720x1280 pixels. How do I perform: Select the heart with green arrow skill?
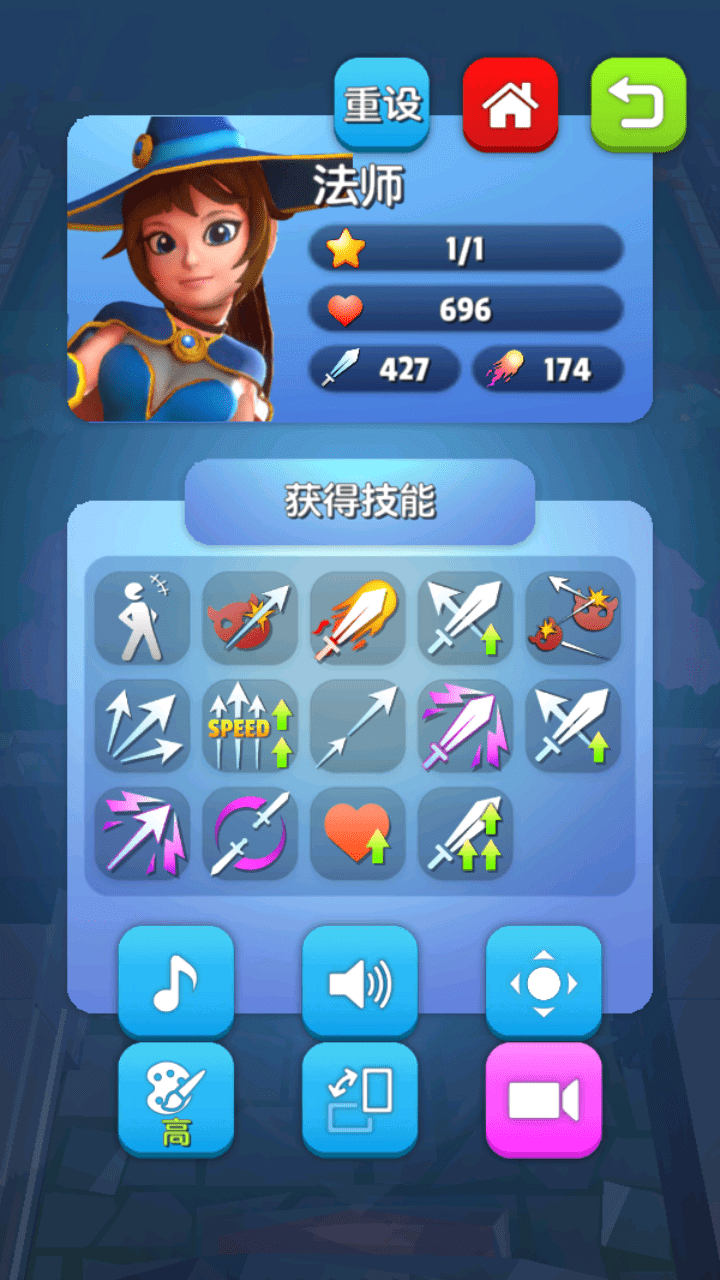point(358,834)
